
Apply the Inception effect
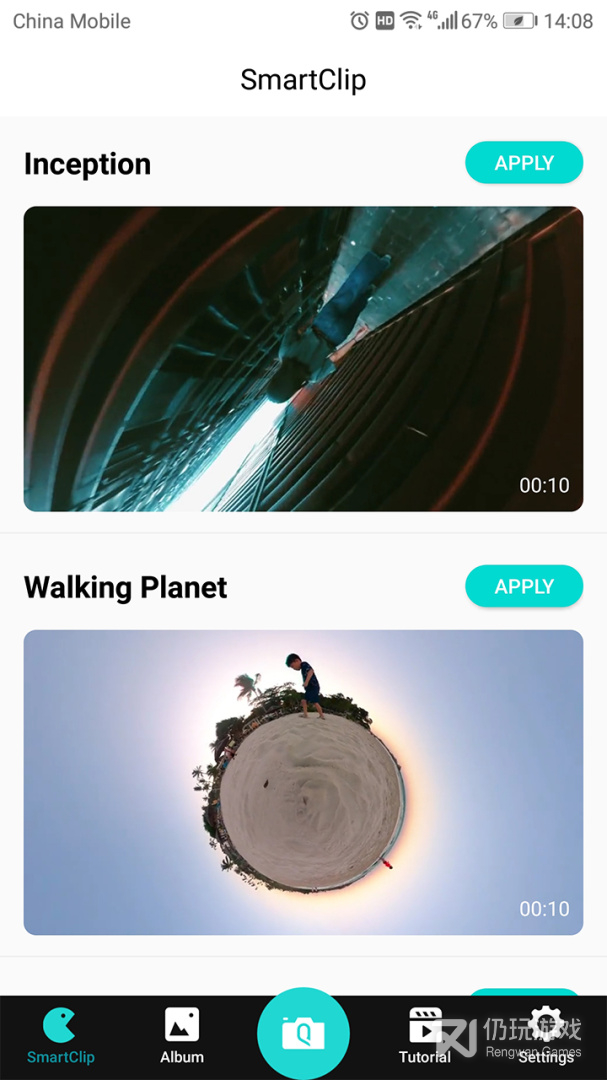[x=523, y=163]
